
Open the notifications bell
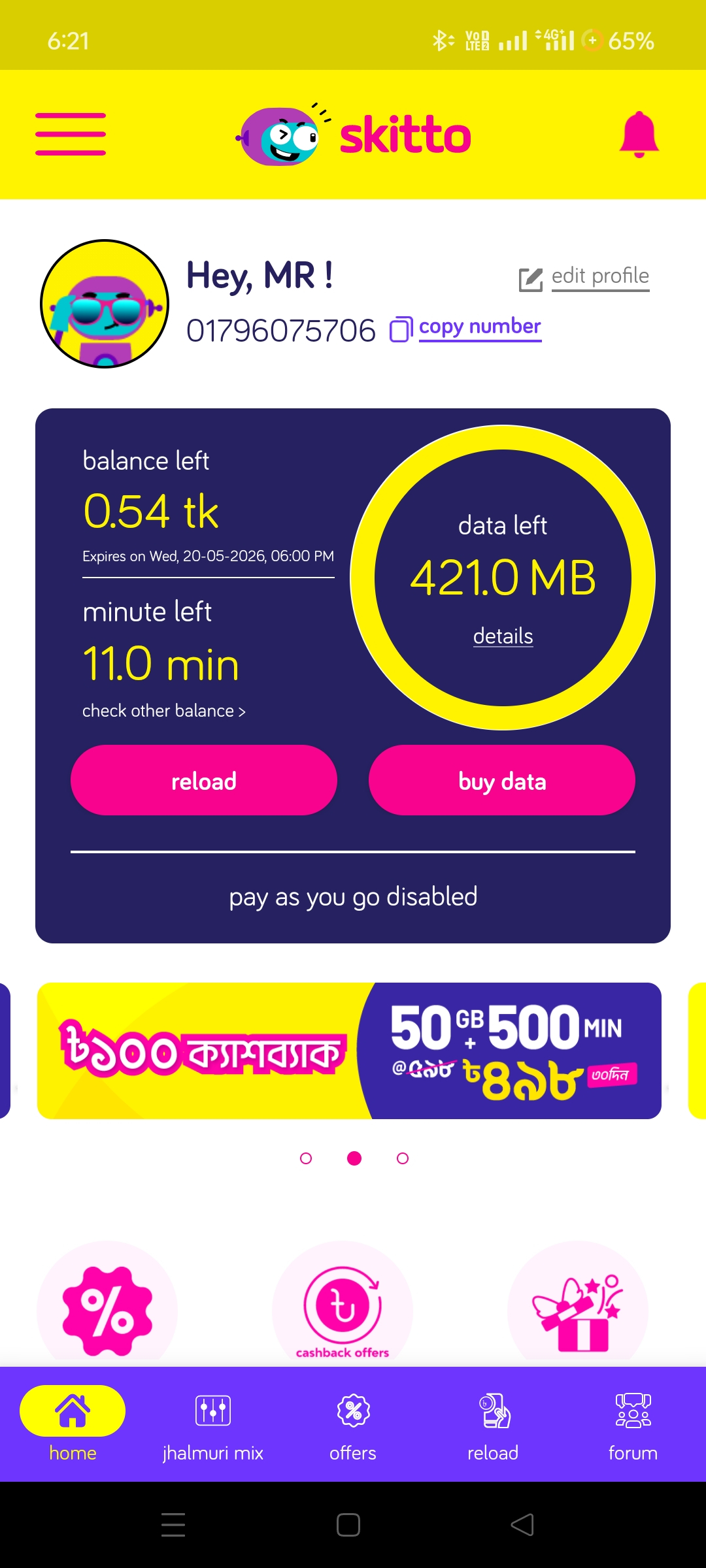pyautogui.click(x=639, y=135)
